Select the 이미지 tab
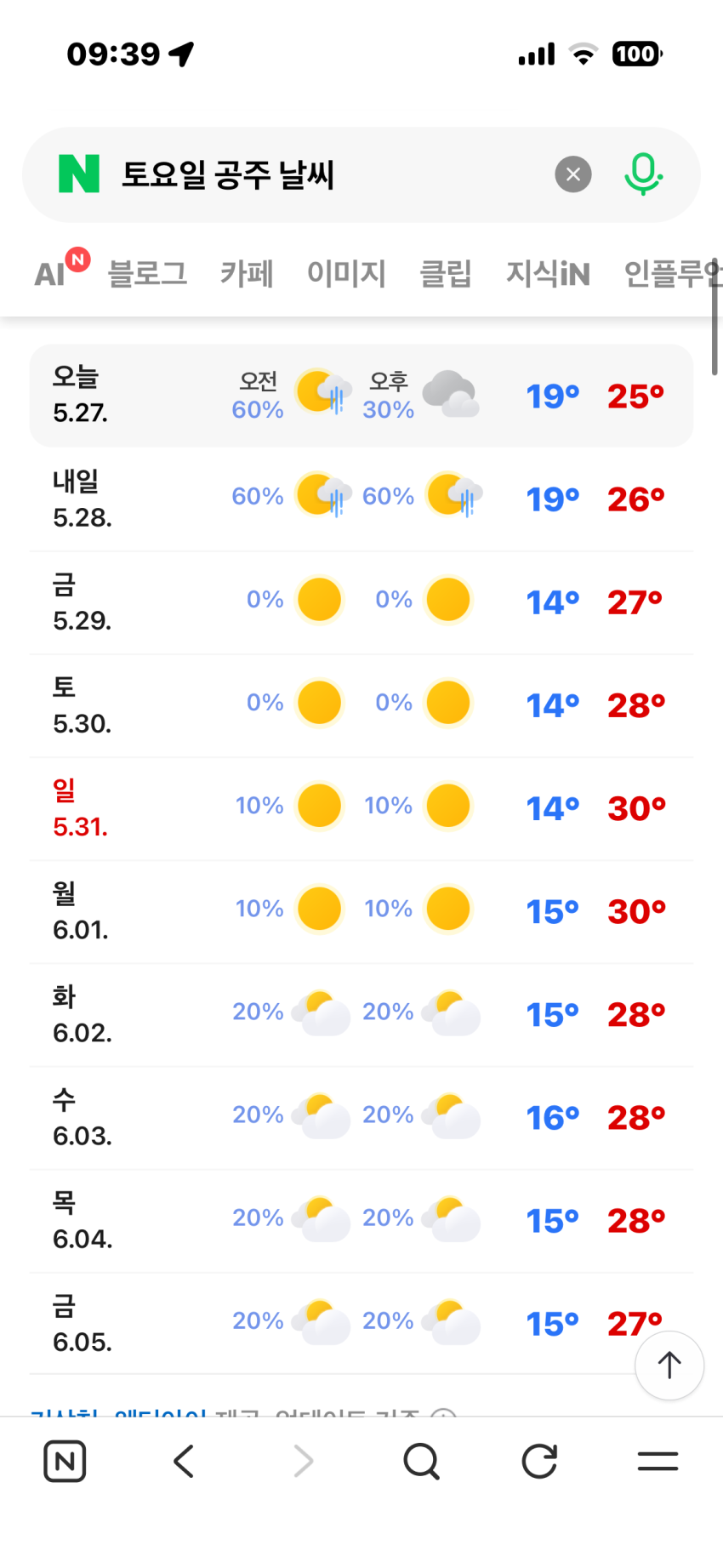 coord(346,273)
